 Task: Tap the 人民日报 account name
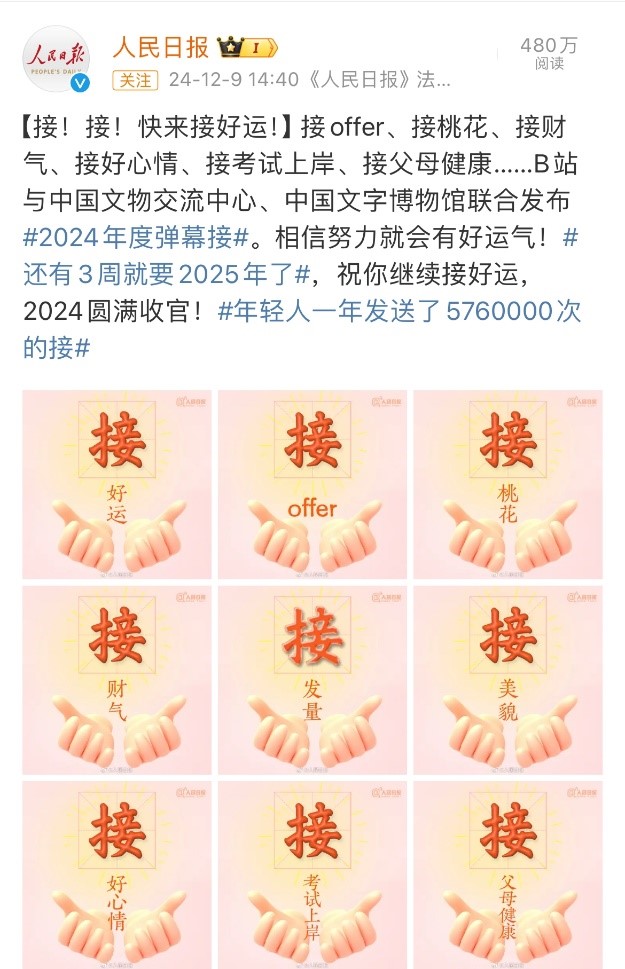(159, 46)
